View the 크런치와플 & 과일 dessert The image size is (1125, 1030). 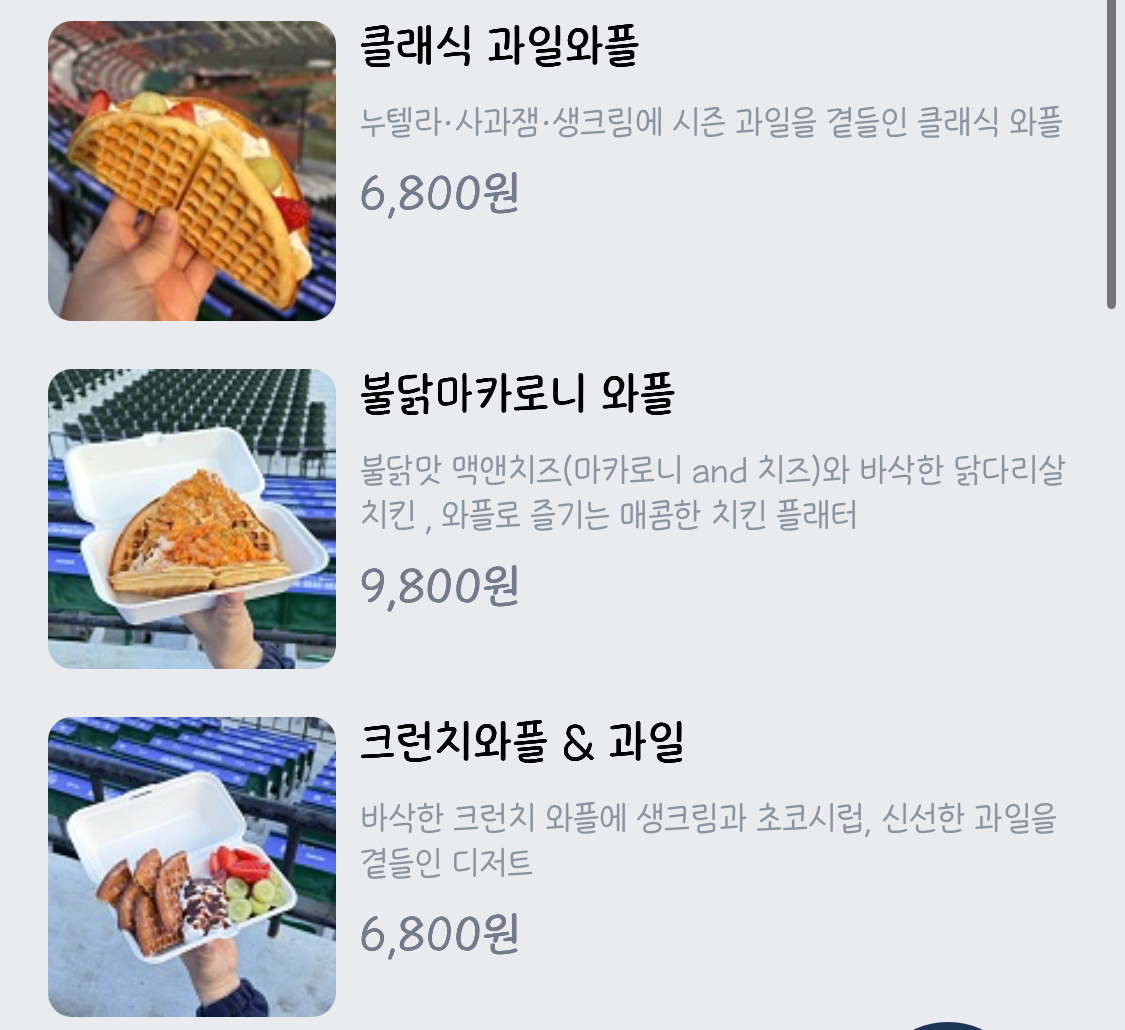[521, 744]
